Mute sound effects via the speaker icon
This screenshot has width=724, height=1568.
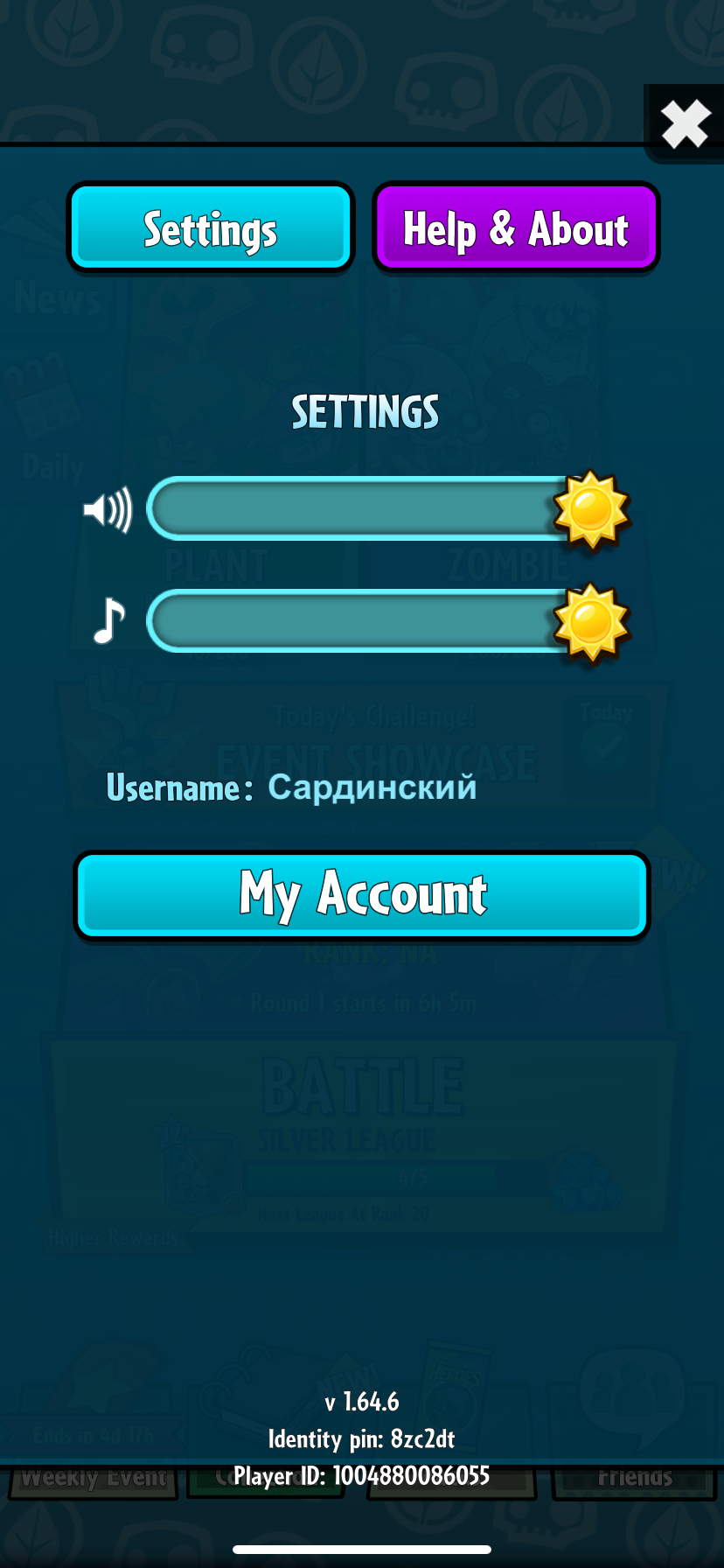[108, 509]
